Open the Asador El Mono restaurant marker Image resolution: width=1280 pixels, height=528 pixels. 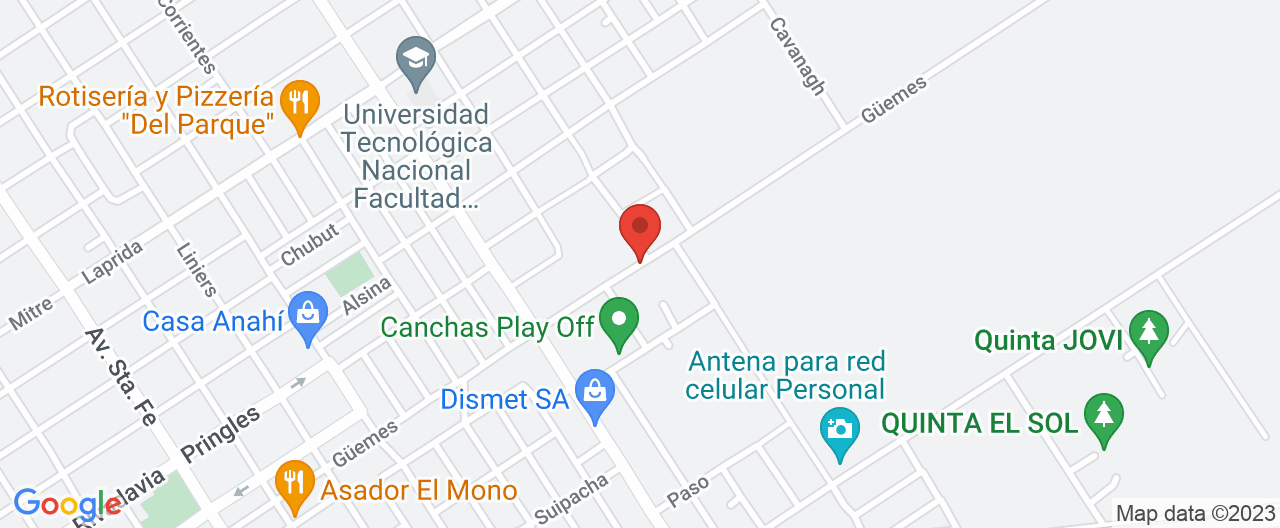294,484
